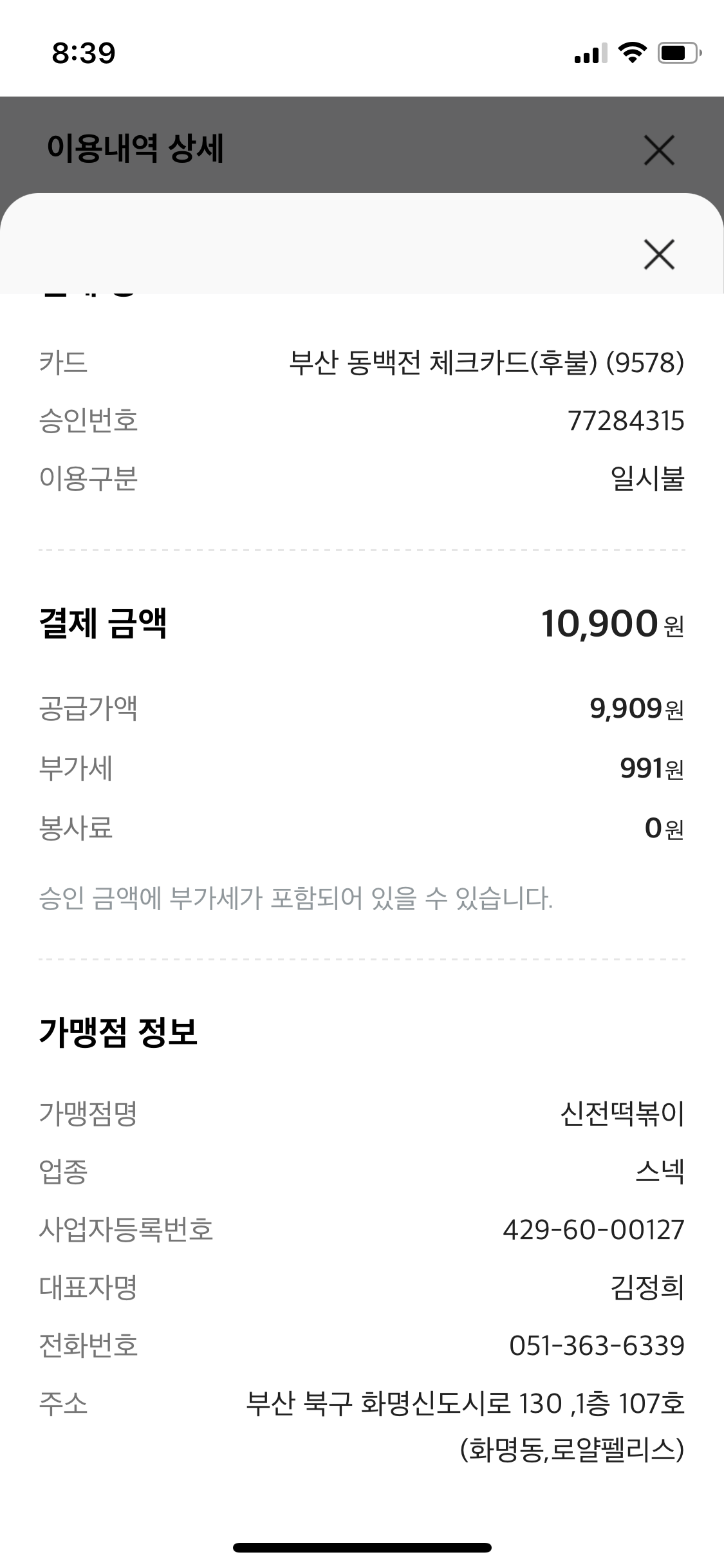Close the 이용내역 상세 header
The width and height of the screenshot is (724, 1568).
[x=659, y=151]
